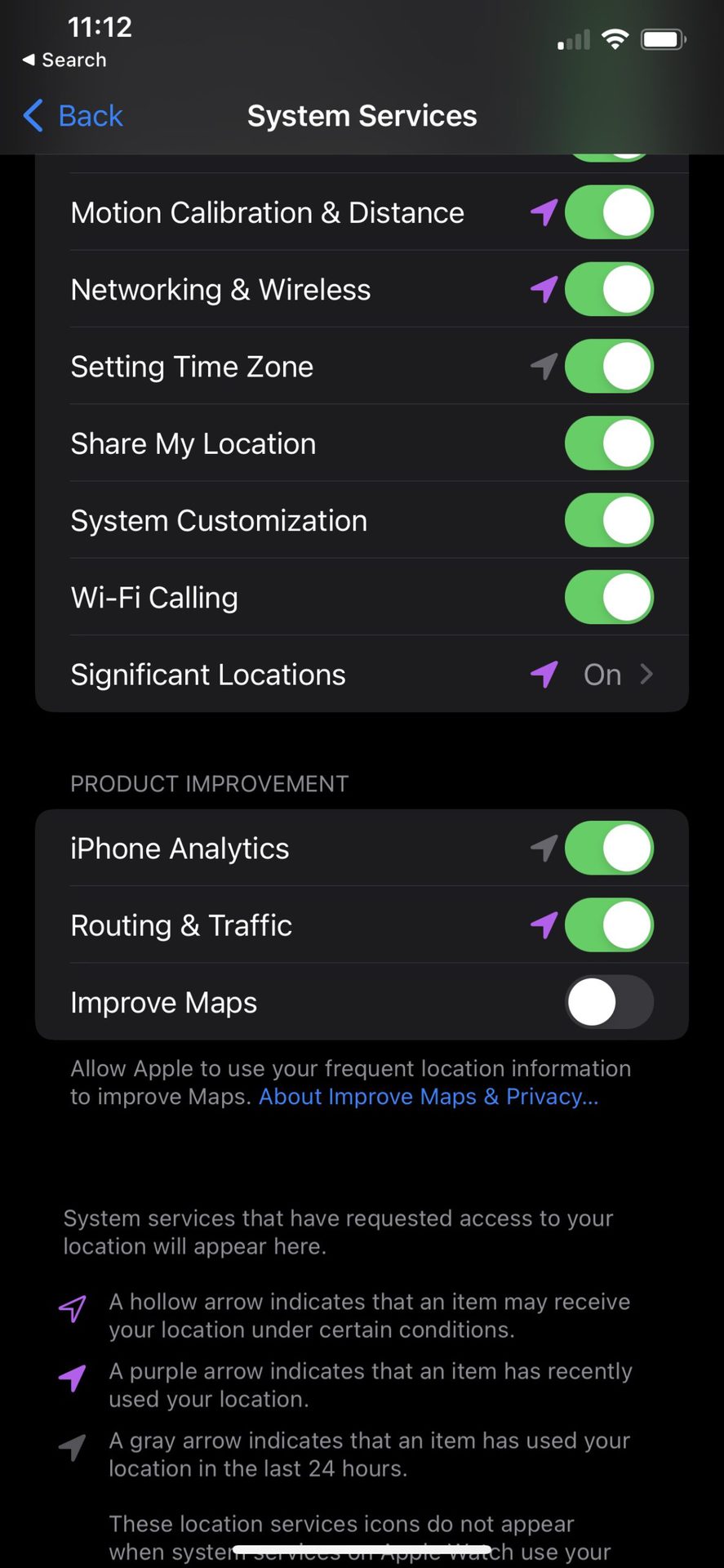This screenshot has width=724, height=1568.
Task: Turn off Motion Calibration & Distance
Action: [609, 213]
